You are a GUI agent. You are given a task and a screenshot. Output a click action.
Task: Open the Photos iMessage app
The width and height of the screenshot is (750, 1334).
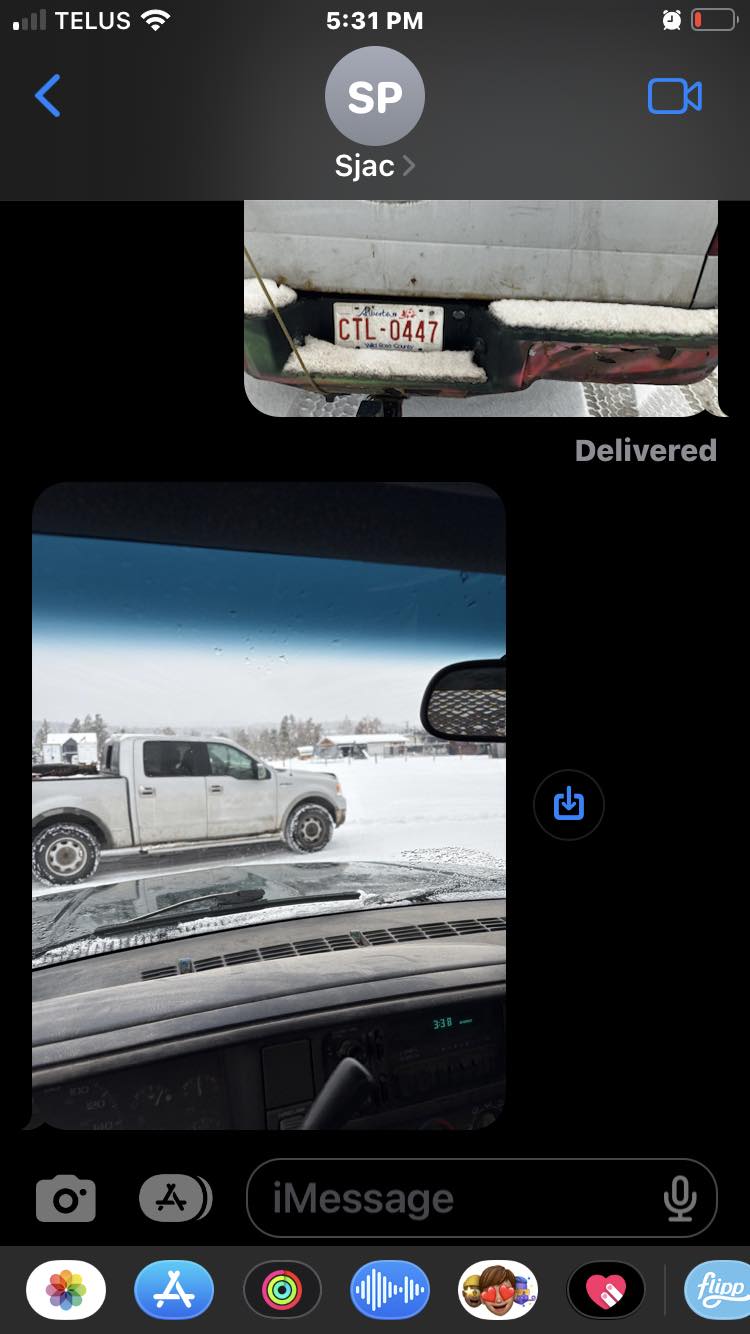point(66,1290)
